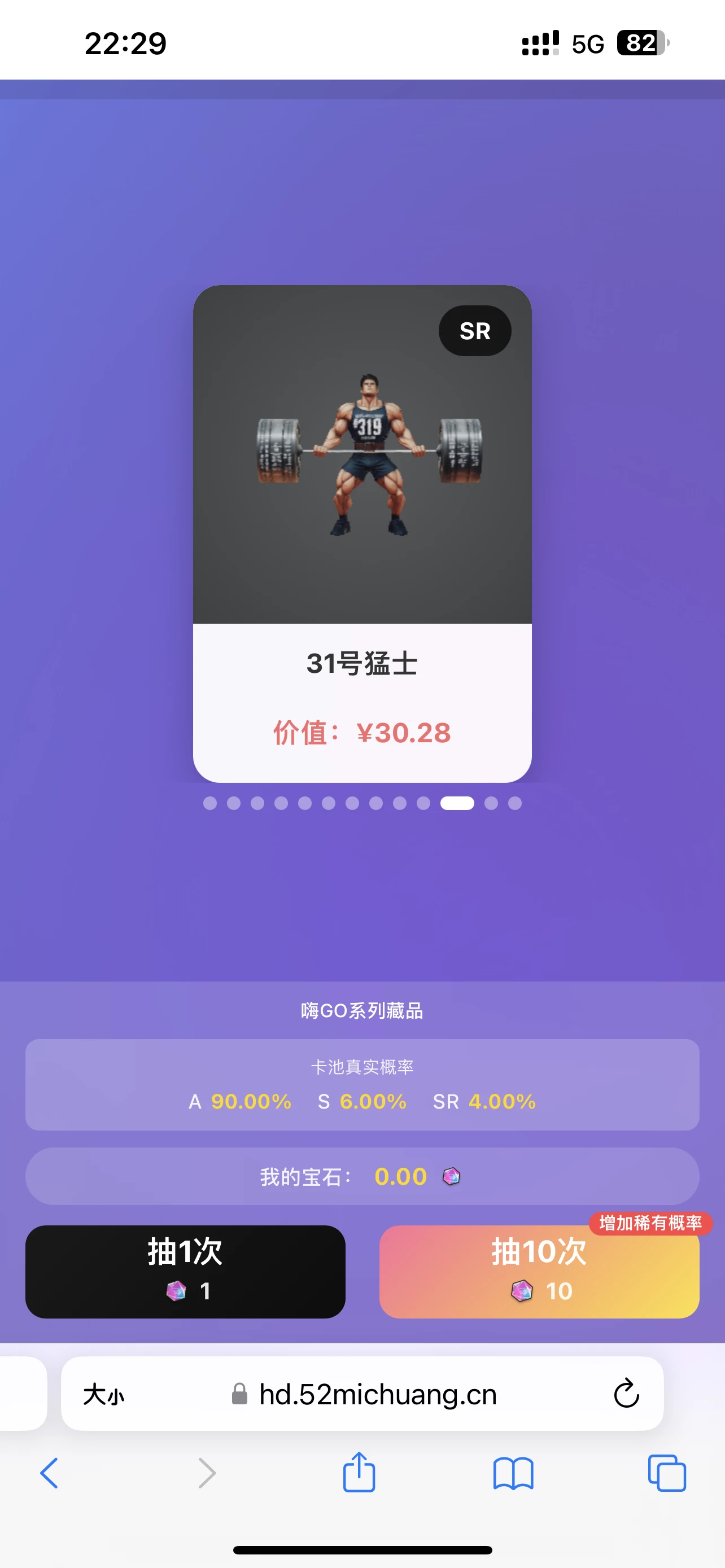
Task: Reload the page via refresh icon
Action: pos(626,1393)
